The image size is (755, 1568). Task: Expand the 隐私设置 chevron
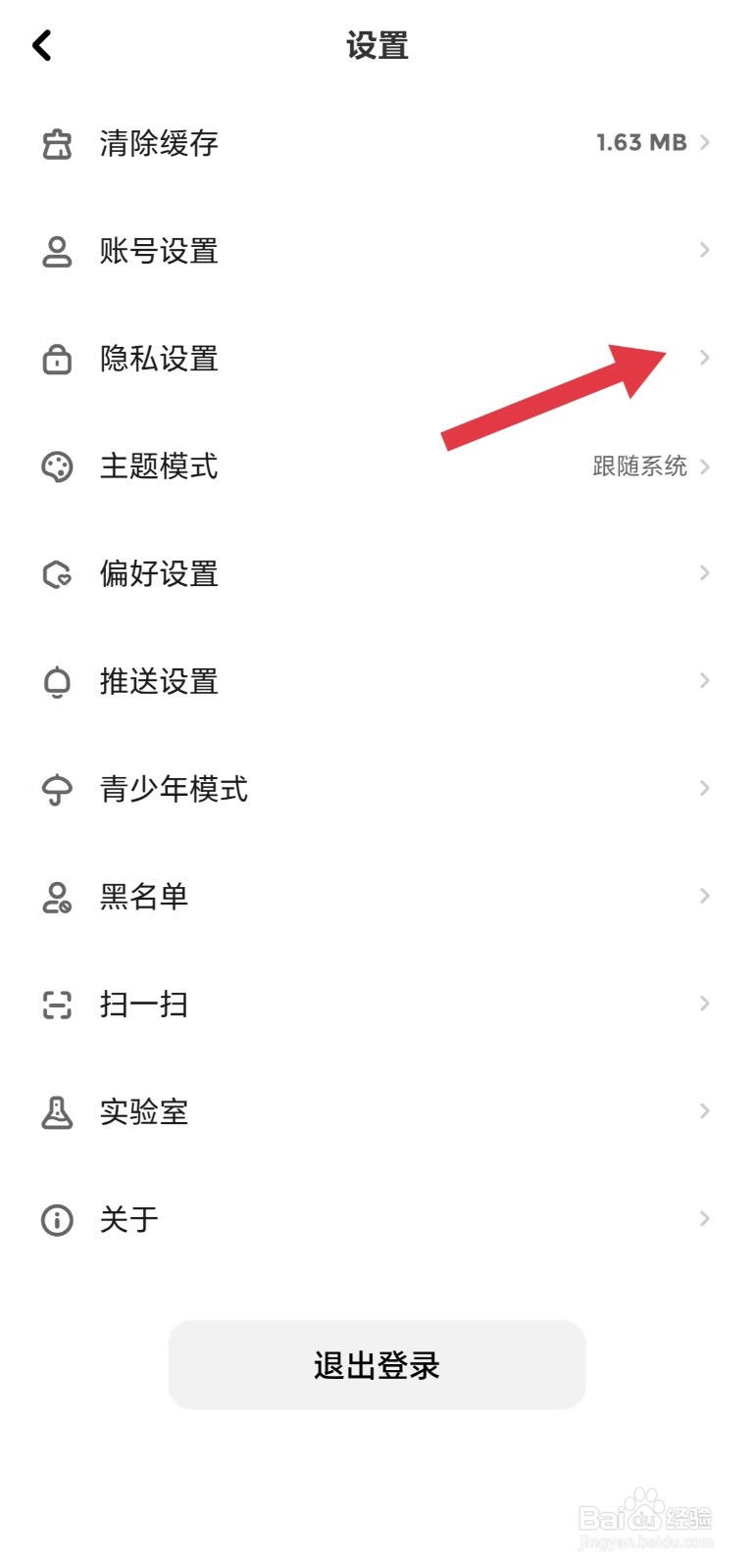(706, 359)
